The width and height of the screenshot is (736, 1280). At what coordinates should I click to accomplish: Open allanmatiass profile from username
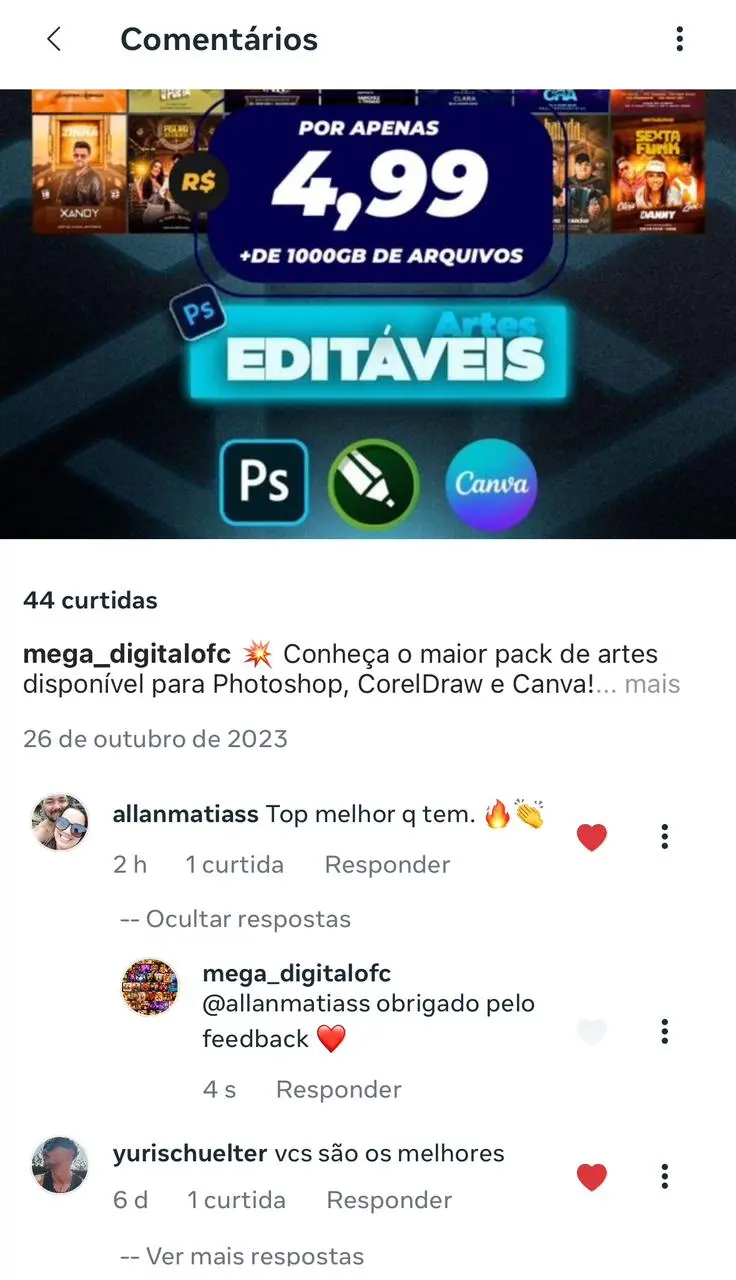[x=185, y=814]
